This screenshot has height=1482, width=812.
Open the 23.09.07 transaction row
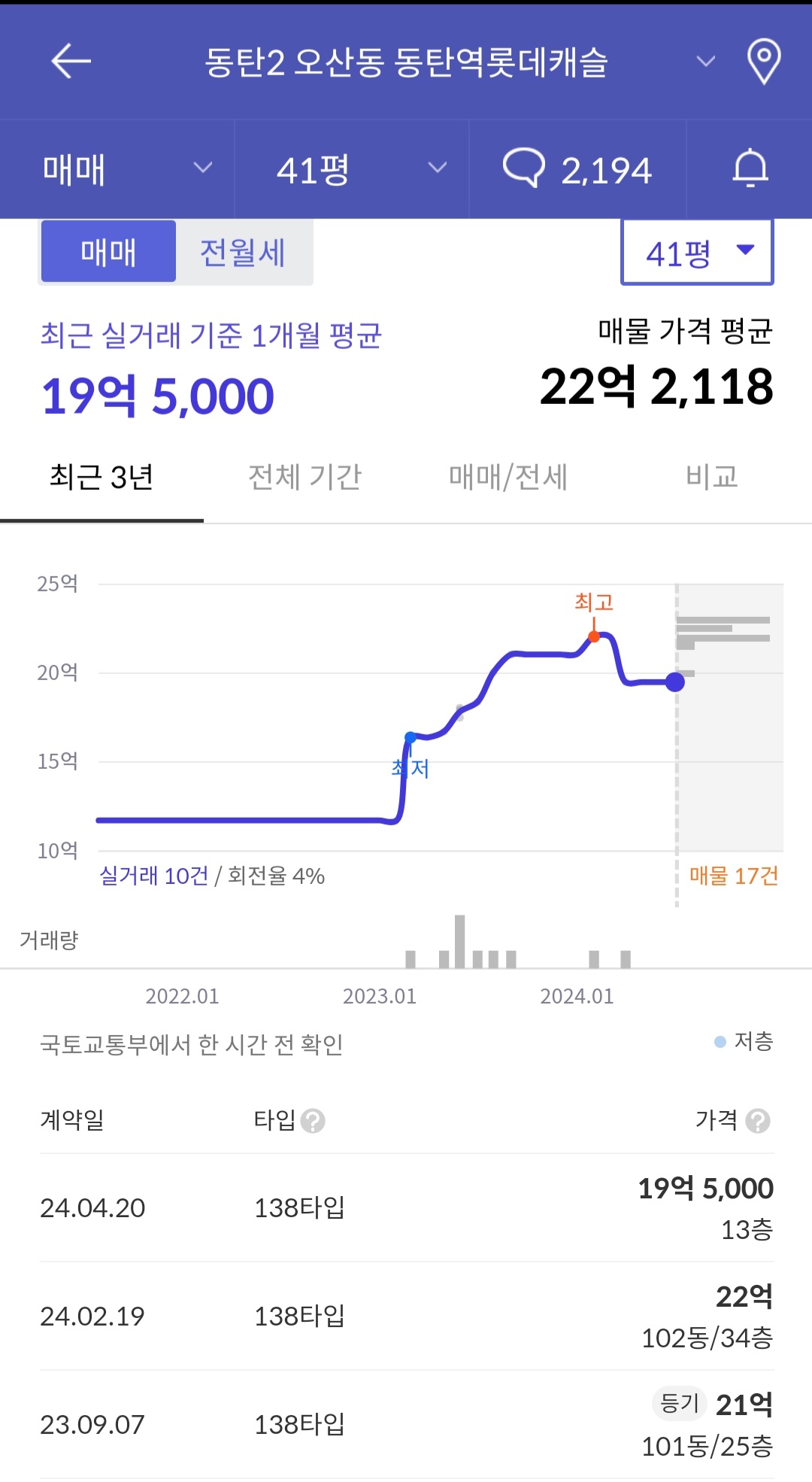coord(406,1425)
